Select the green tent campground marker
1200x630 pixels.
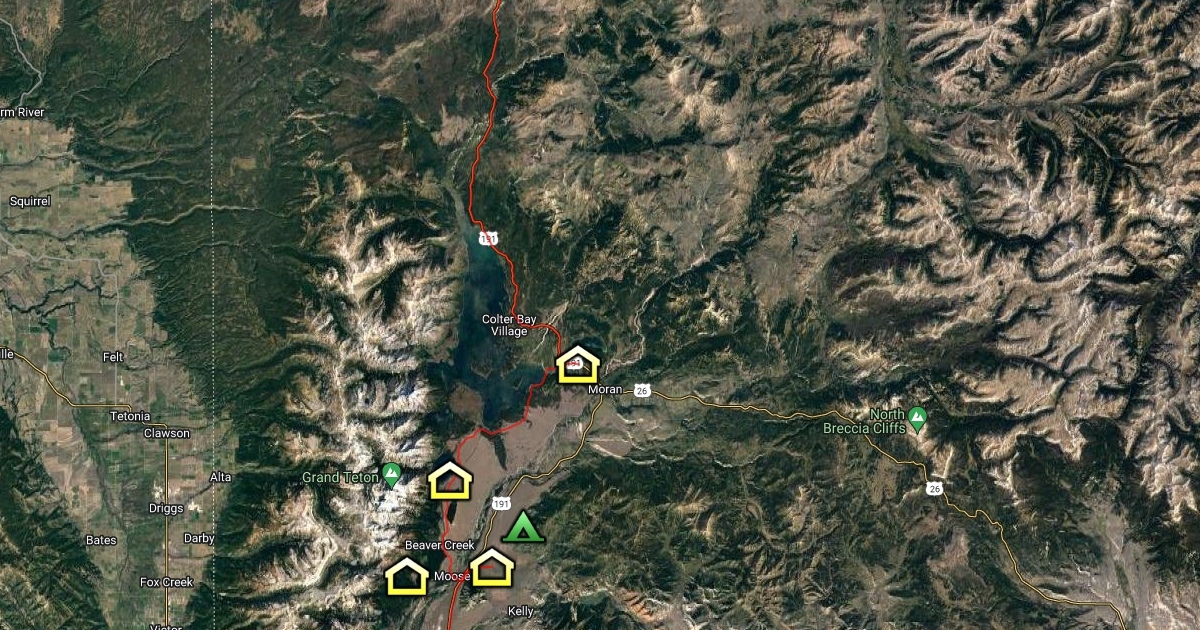point(523,527)
